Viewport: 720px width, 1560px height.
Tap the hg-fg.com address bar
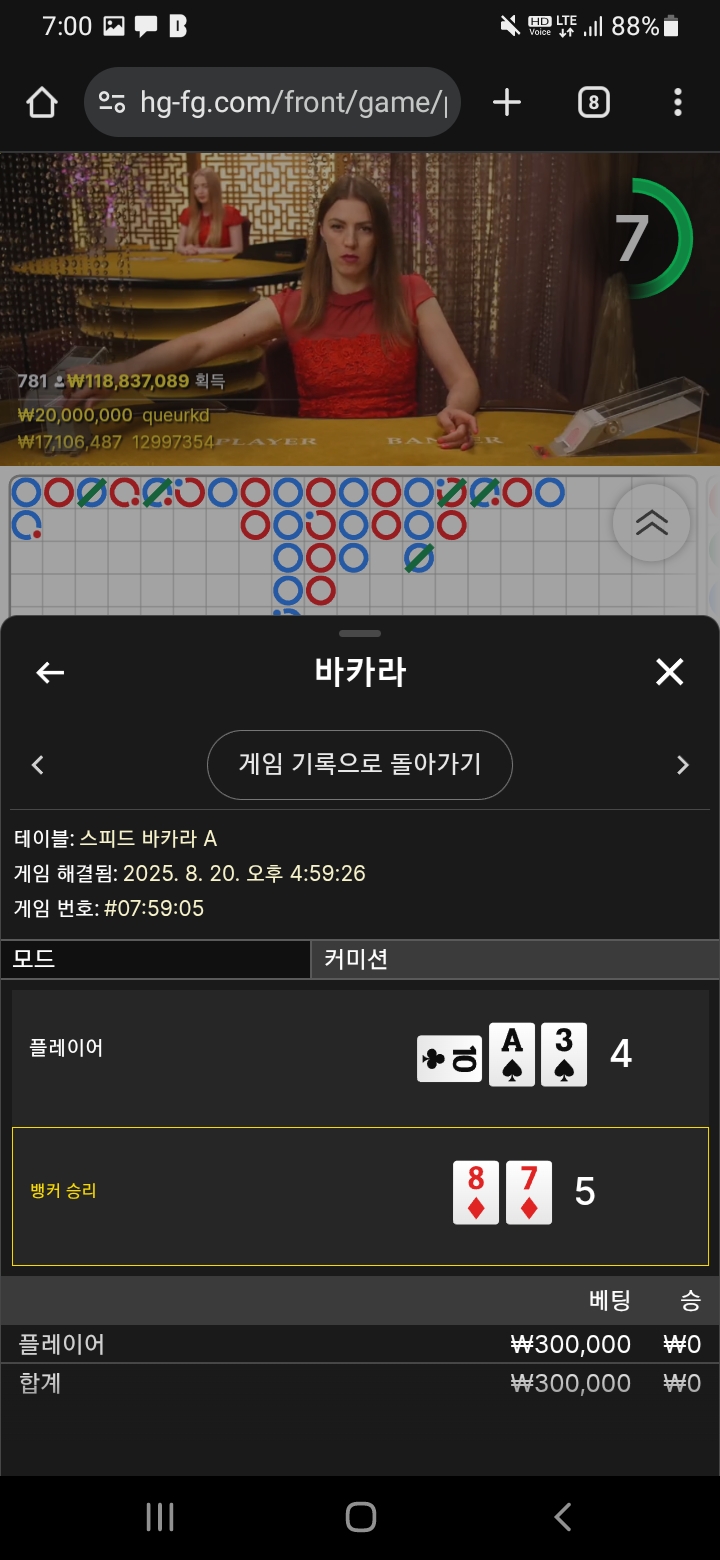click(272, 102)
